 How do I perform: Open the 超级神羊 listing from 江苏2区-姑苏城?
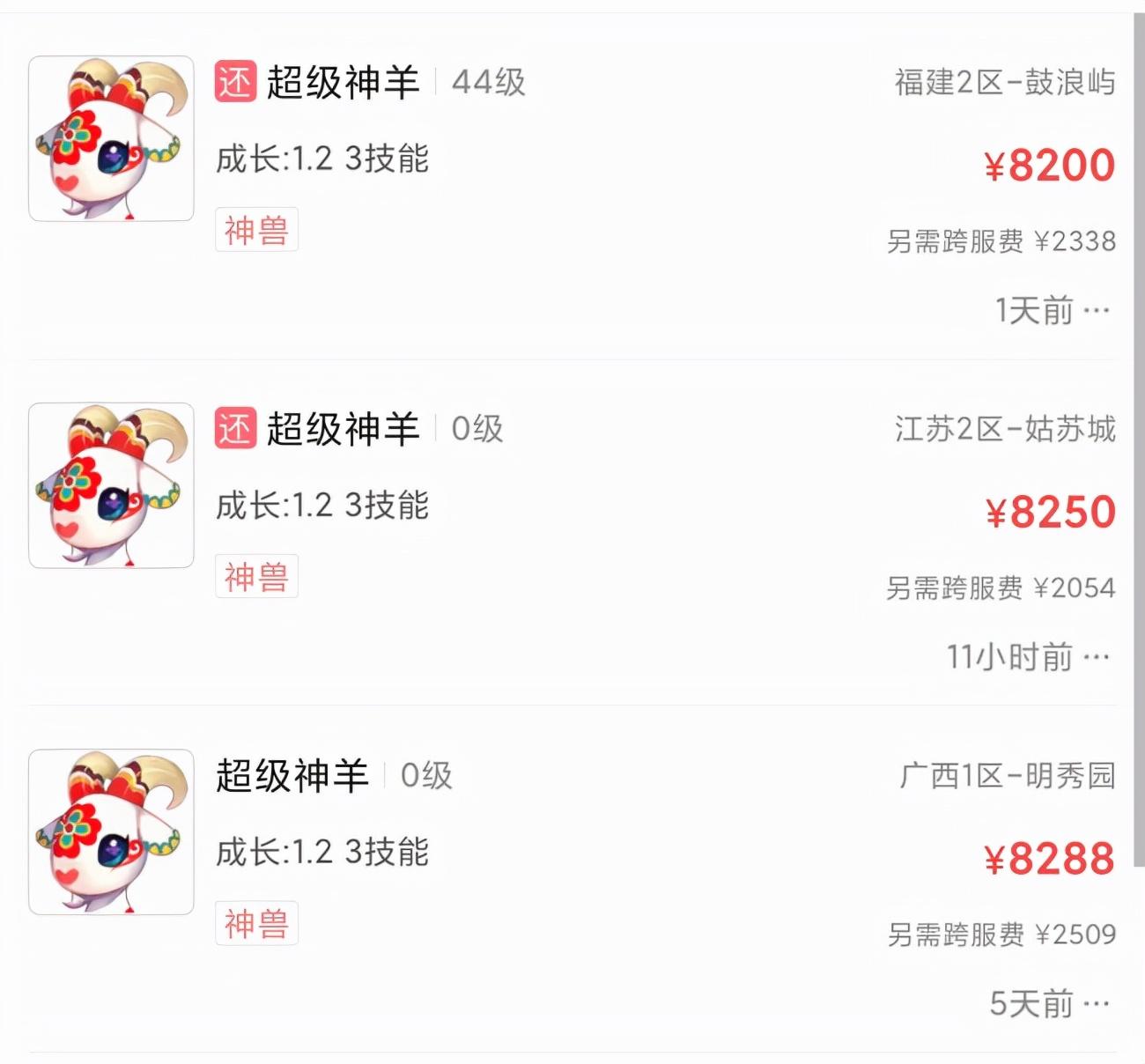tap(342, 430)
